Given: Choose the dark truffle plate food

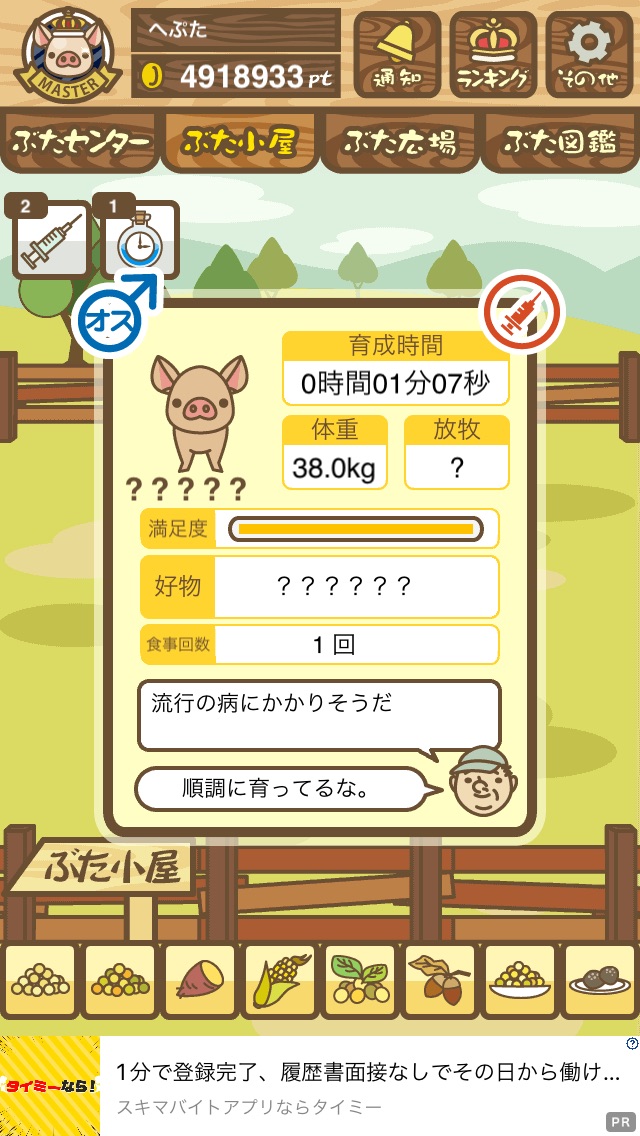Looking at the screenshot, I should (x=600, y=981).
